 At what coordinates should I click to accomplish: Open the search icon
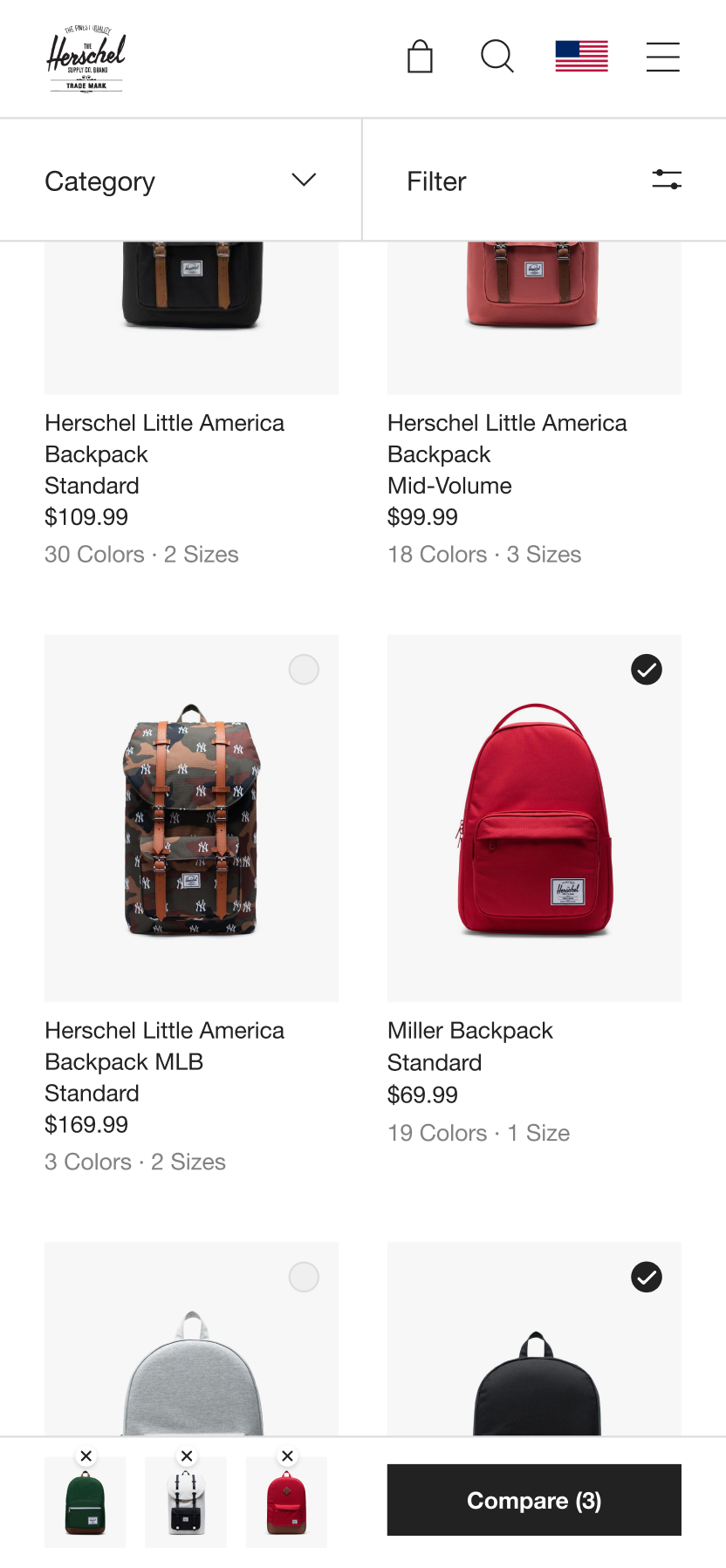(x=497, y=57)
